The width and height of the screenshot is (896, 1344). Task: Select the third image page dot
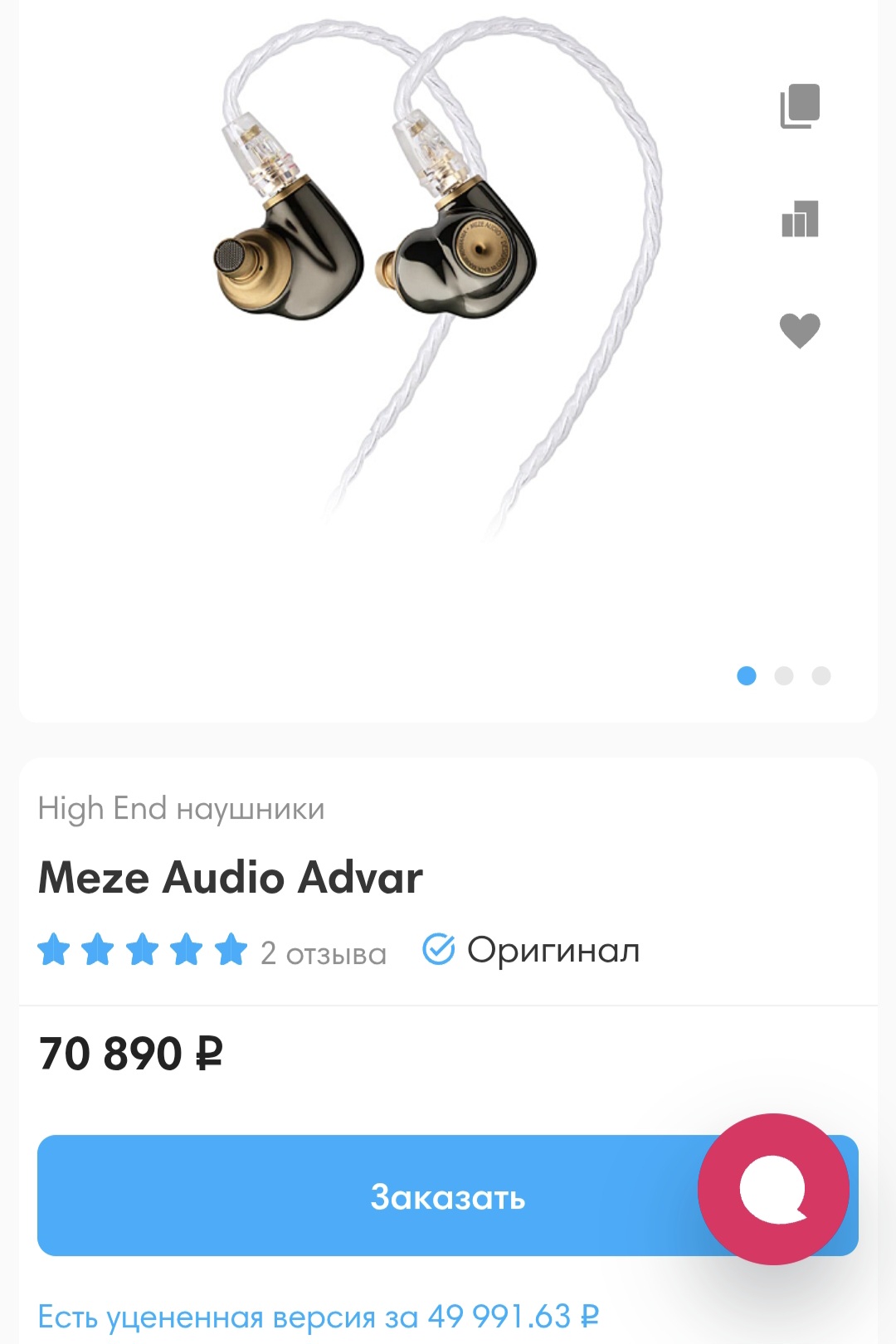tap(821, 675)
